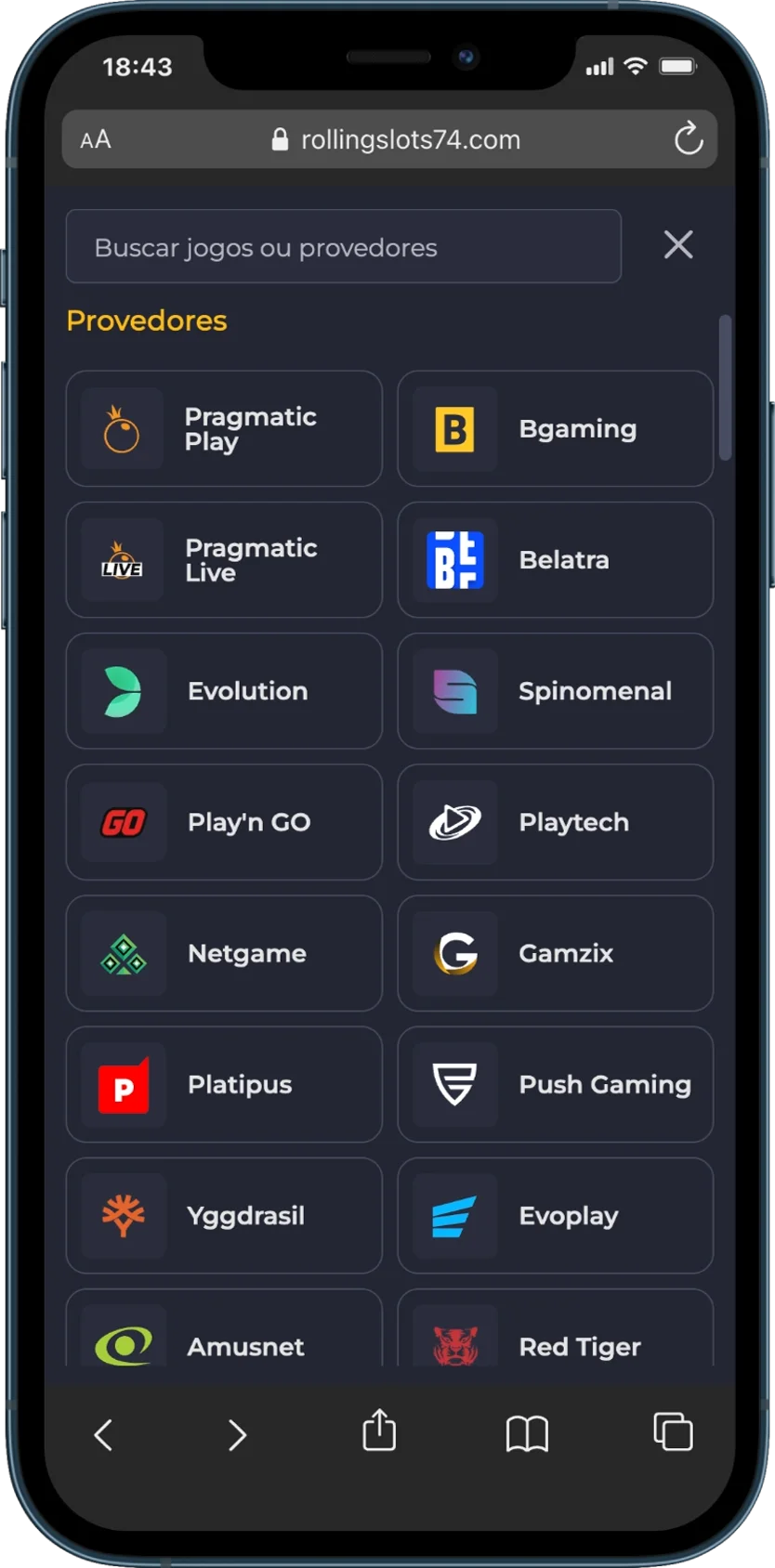The width and height of the screenshot is (775, 1568).
Task: Tap the search games or providers field
Action: (343, 247)
